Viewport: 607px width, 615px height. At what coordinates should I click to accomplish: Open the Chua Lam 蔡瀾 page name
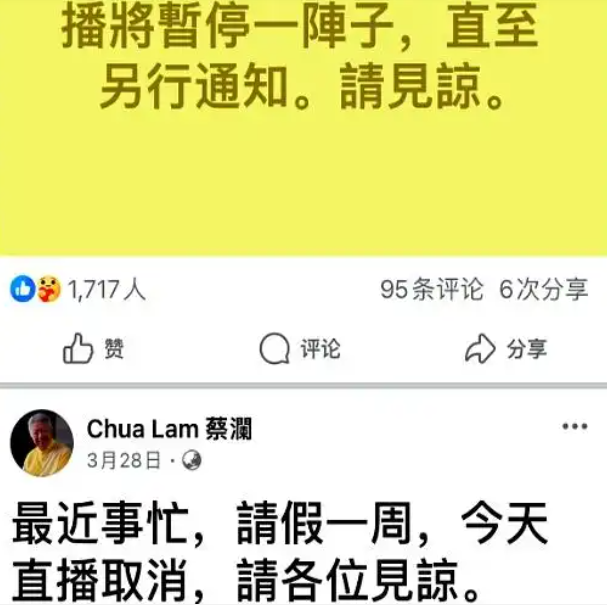pyautogui.click(x=169, y=430)
